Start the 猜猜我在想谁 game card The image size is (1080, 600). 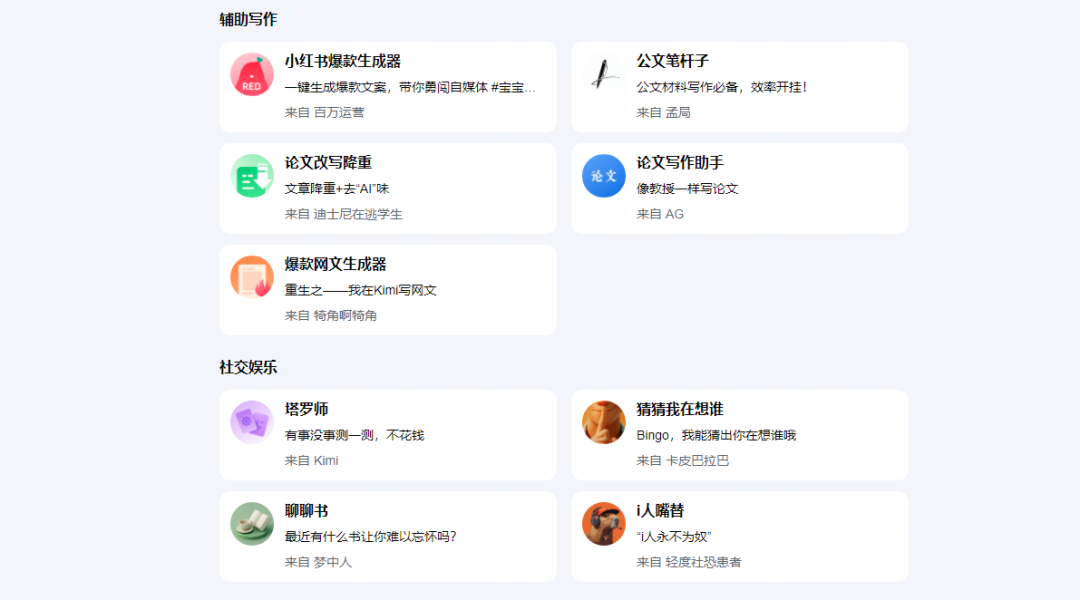tap(739, 435)
